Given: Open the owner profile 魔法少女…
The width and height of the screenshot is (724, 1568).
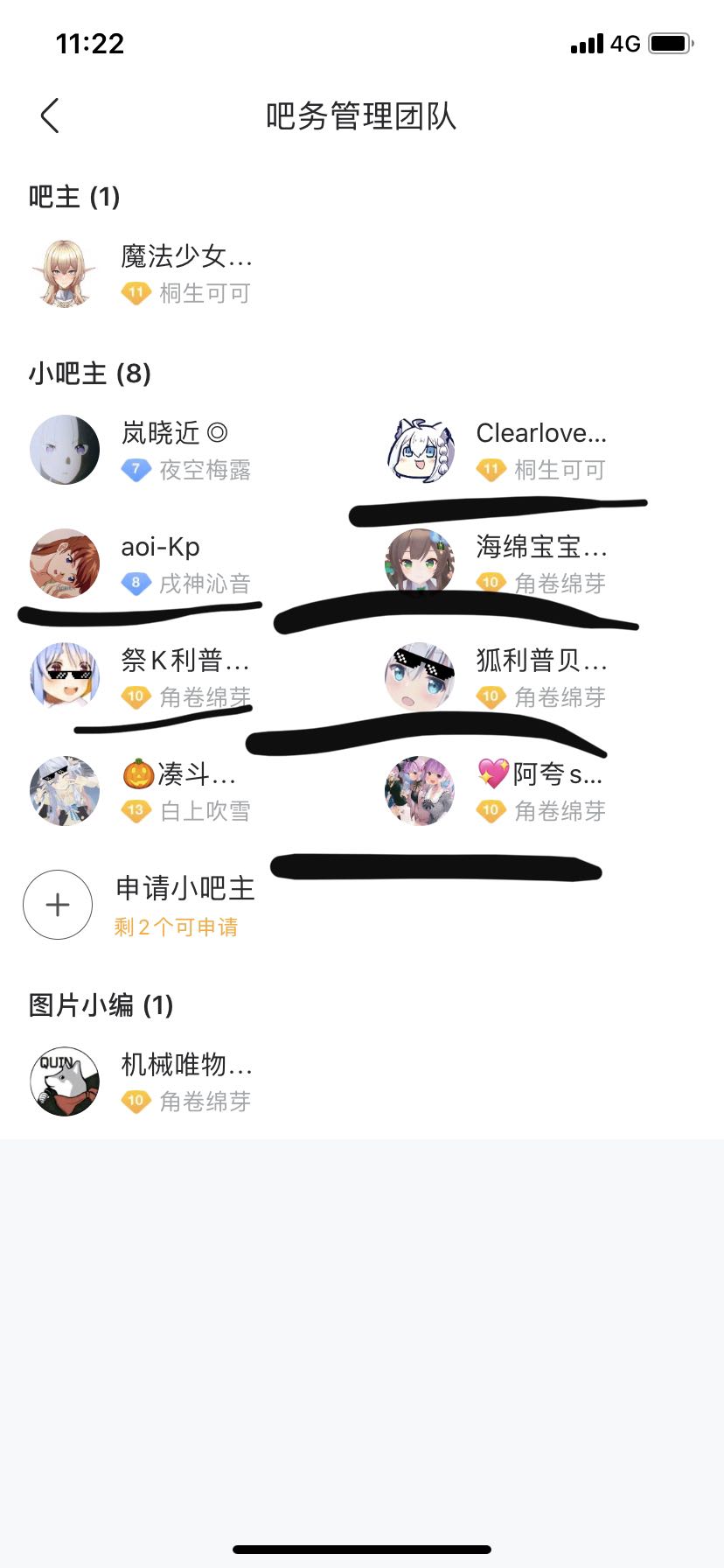Looking at the screenshot, I should 144,274.
